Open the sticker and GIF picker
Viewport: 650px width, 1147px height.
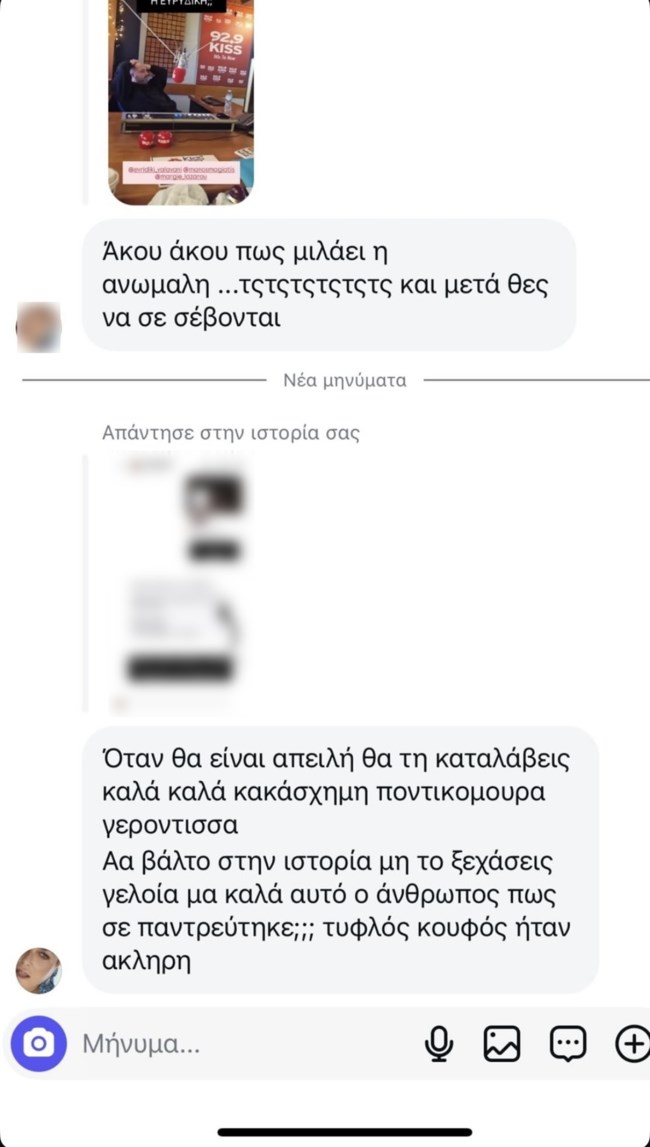pos(568,1044)
